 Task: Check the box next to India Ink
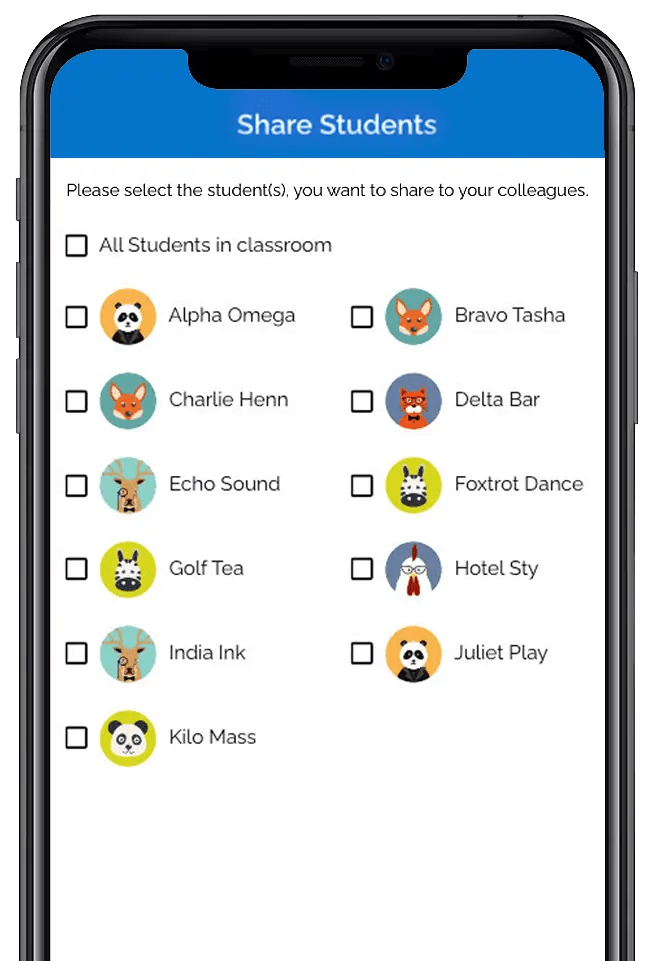pos(76,653)
